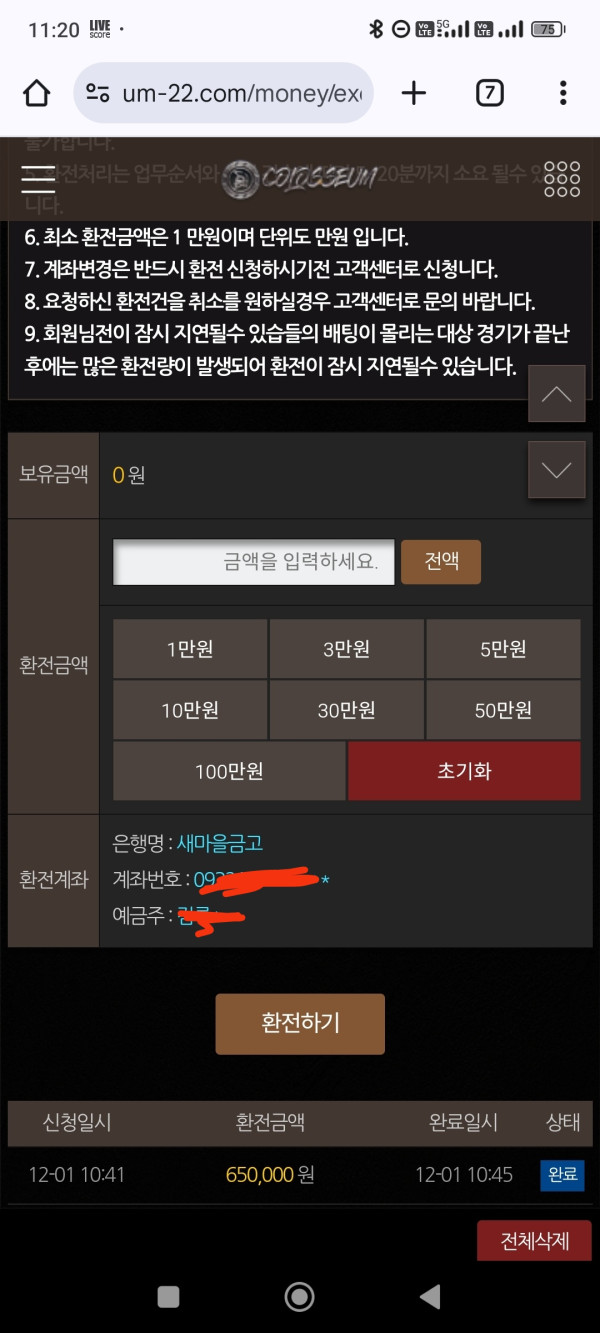
Task: Tap the scroll-down arrow button
Action: click(x=556, y=469)
